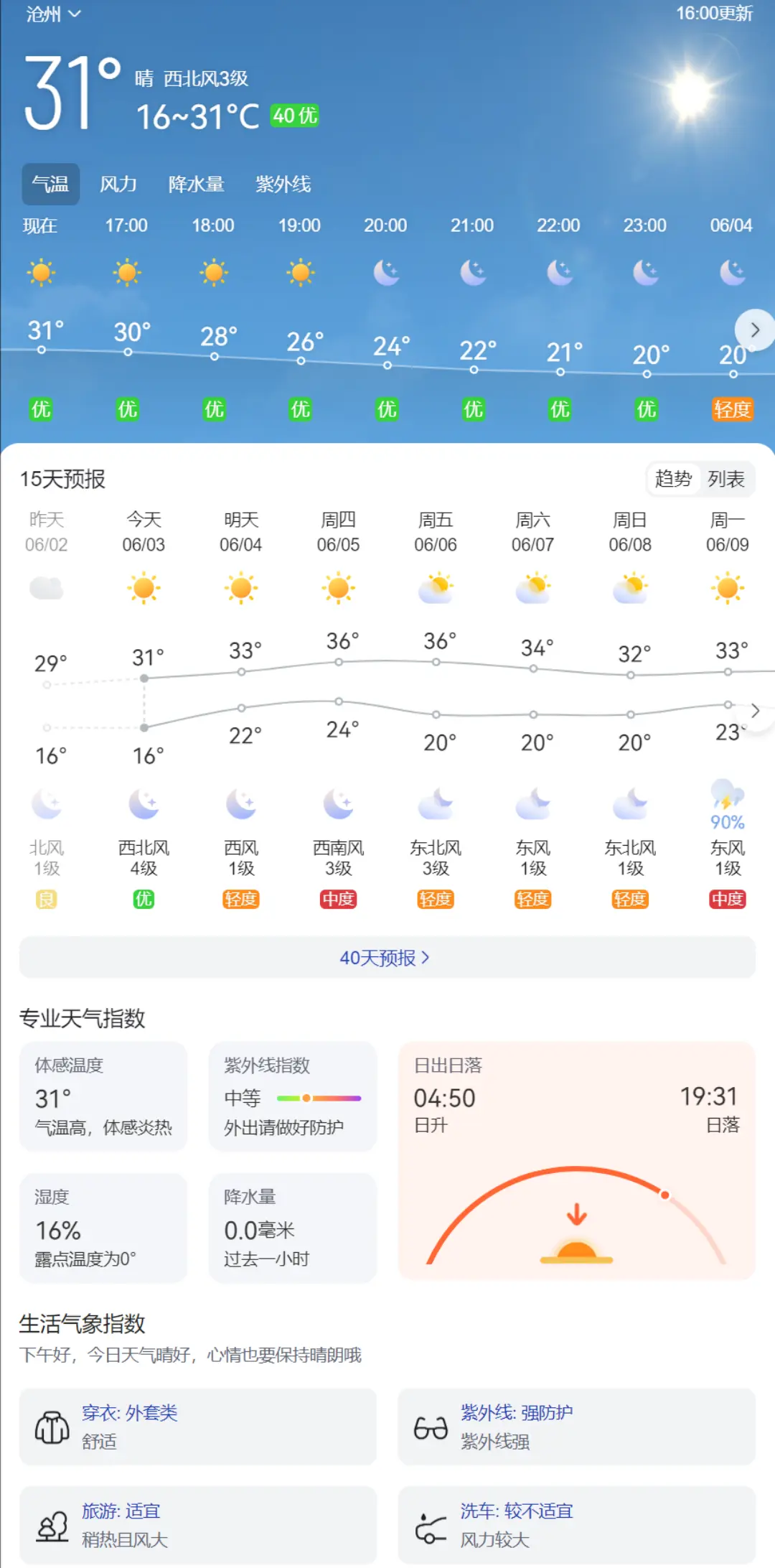Click the sun icon at 17:00
775x1568 pixels.
tap(126, 271)
